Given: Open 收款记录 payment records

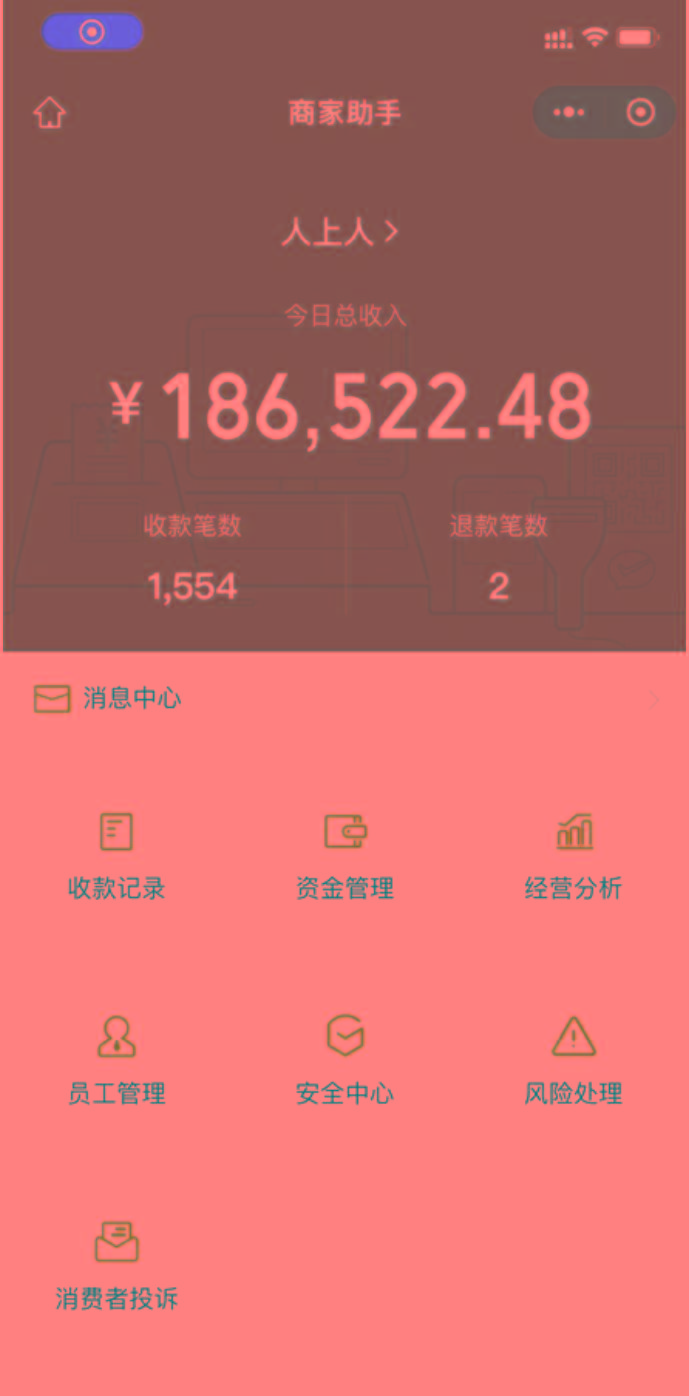Looking at the screenshot, I should pyautogui.click(x=116, y=856).
